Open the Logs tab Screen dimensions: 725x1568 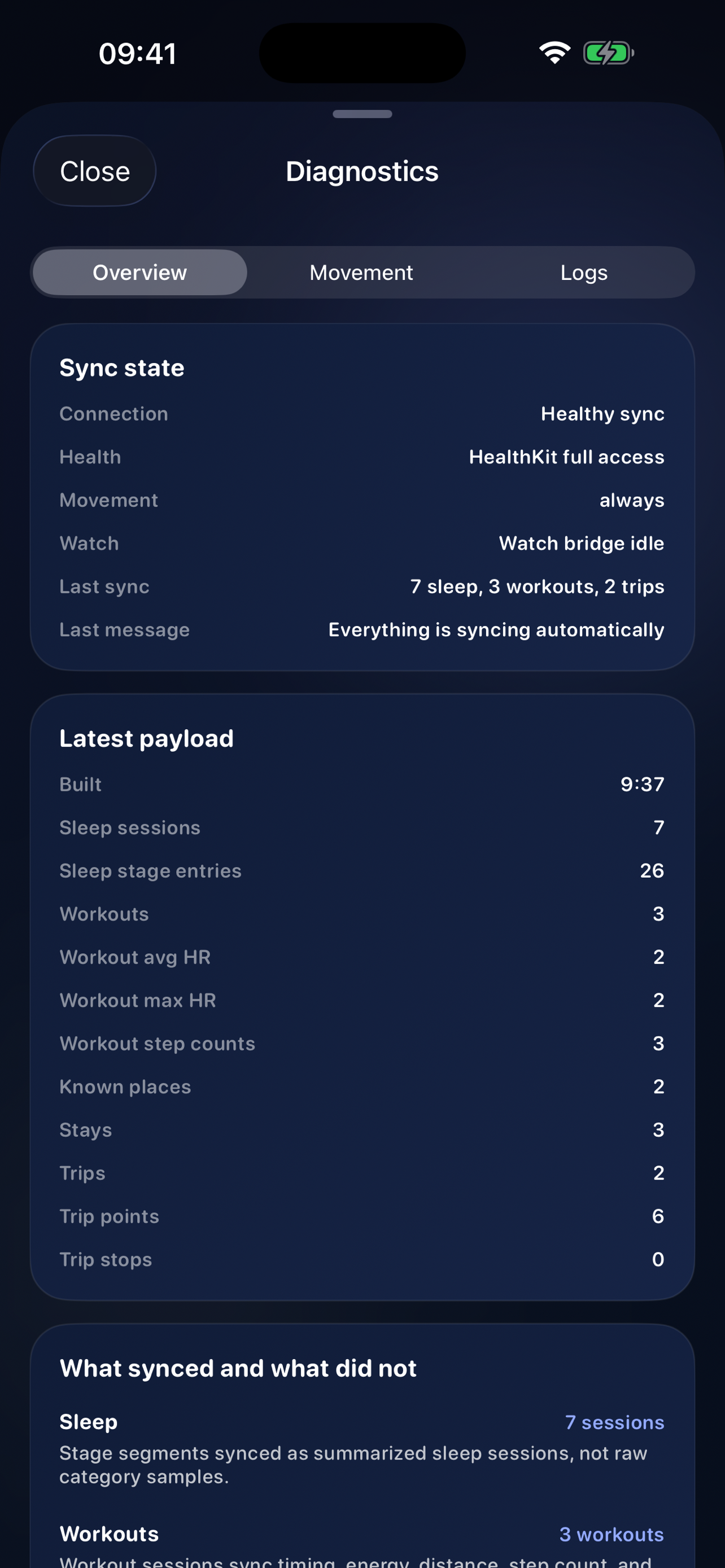click(x=583, y=272)
